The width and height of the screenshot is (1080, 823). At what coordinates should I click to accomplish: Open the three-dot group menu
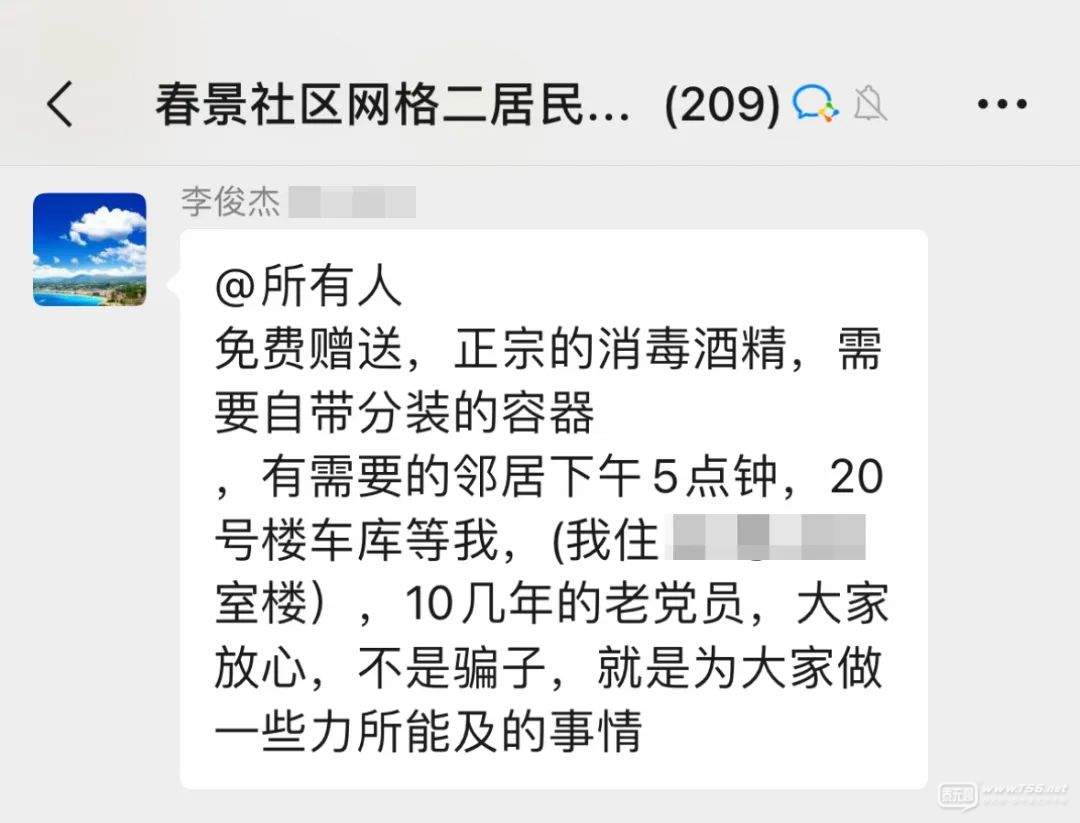click(1001, 103)
